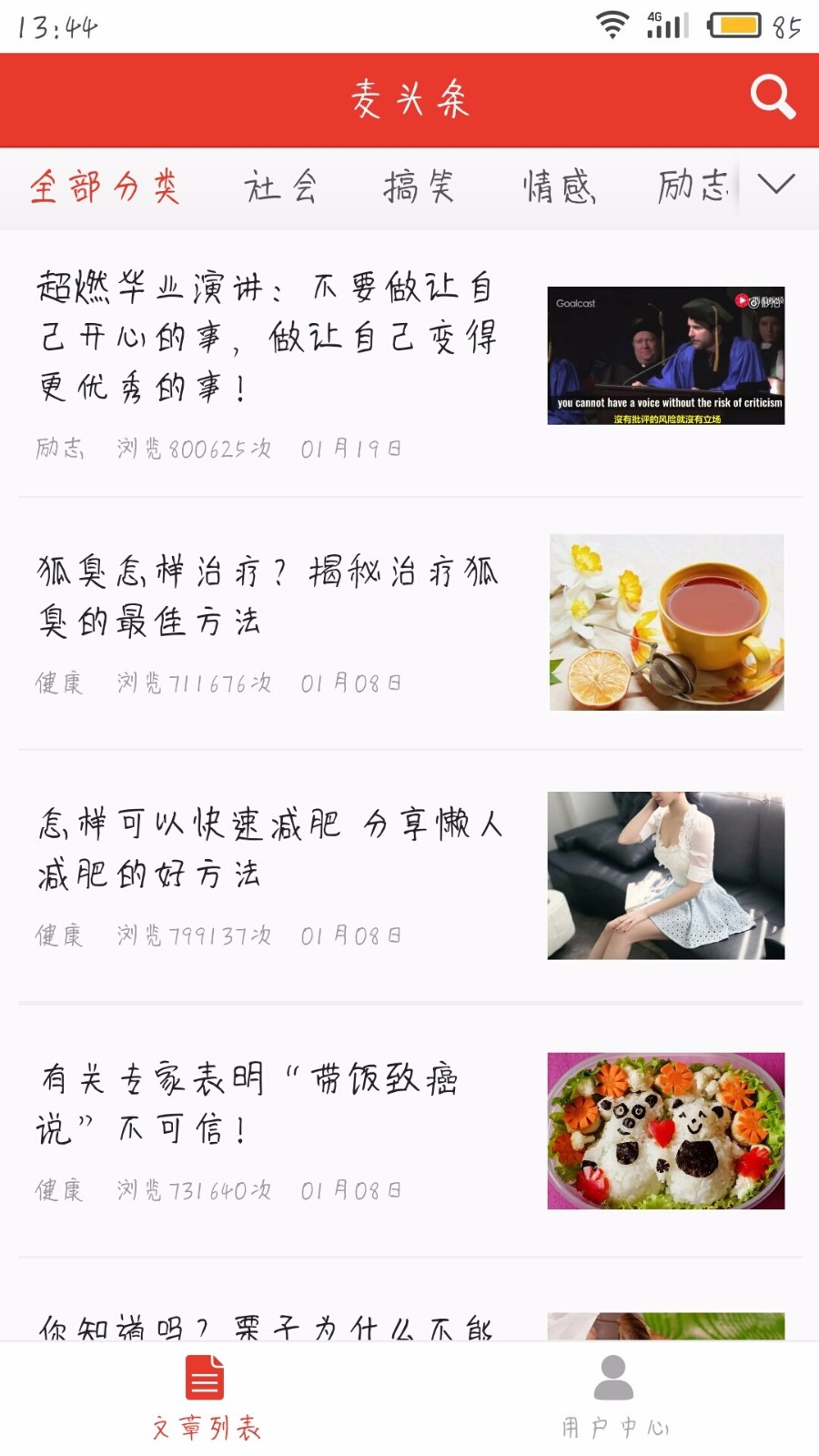Select the 情感 category
Image resolution: width=819 pixels, height=1456 pixels.
(558, 186)
